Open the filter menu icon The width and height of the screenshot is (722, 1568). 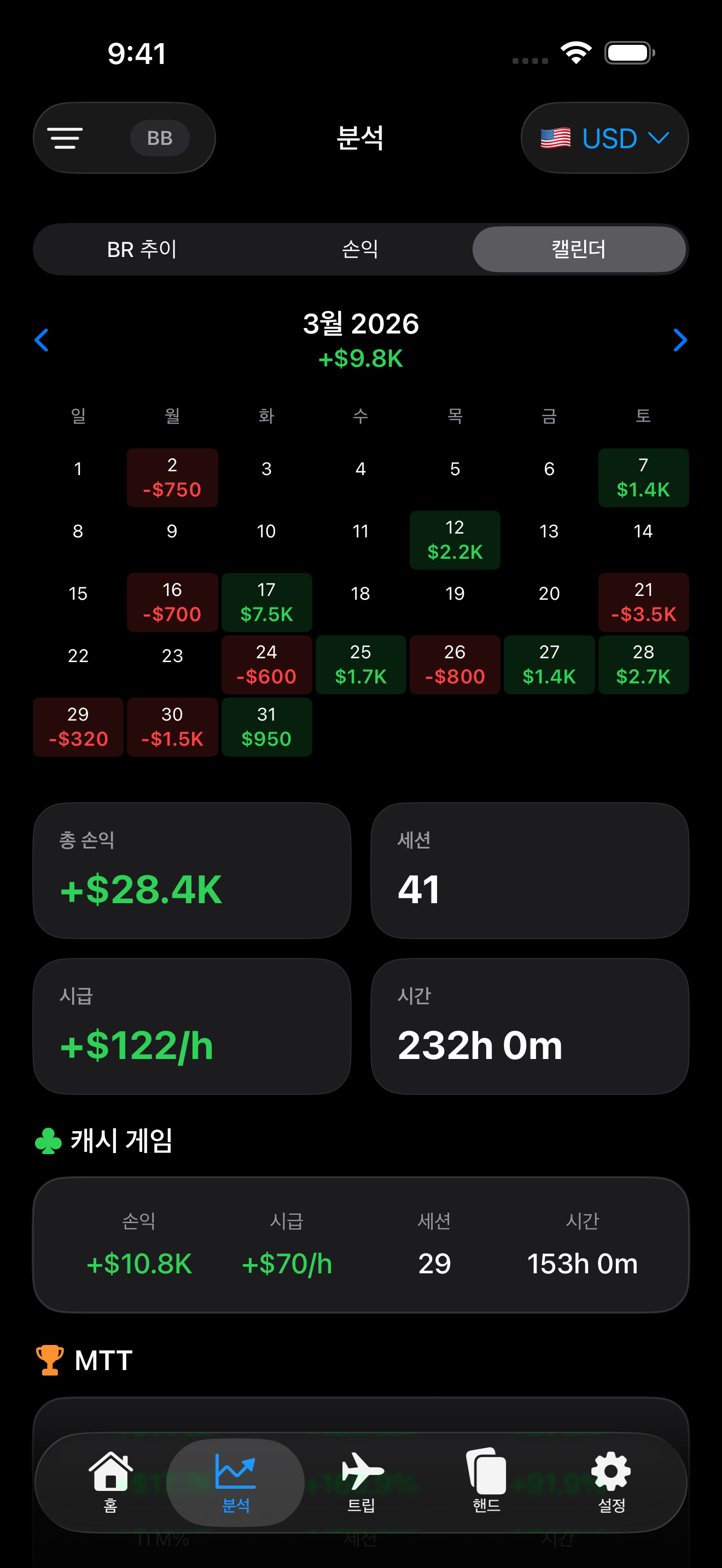click(x=66, y=138)
